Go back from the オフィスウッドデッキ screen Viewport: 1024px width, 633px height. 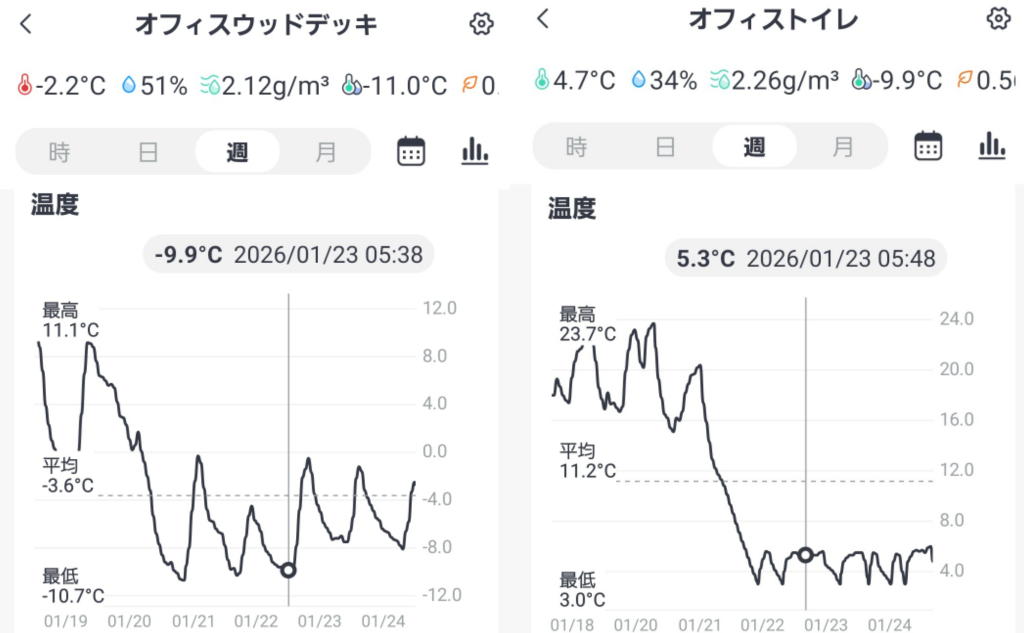[26, 25]
